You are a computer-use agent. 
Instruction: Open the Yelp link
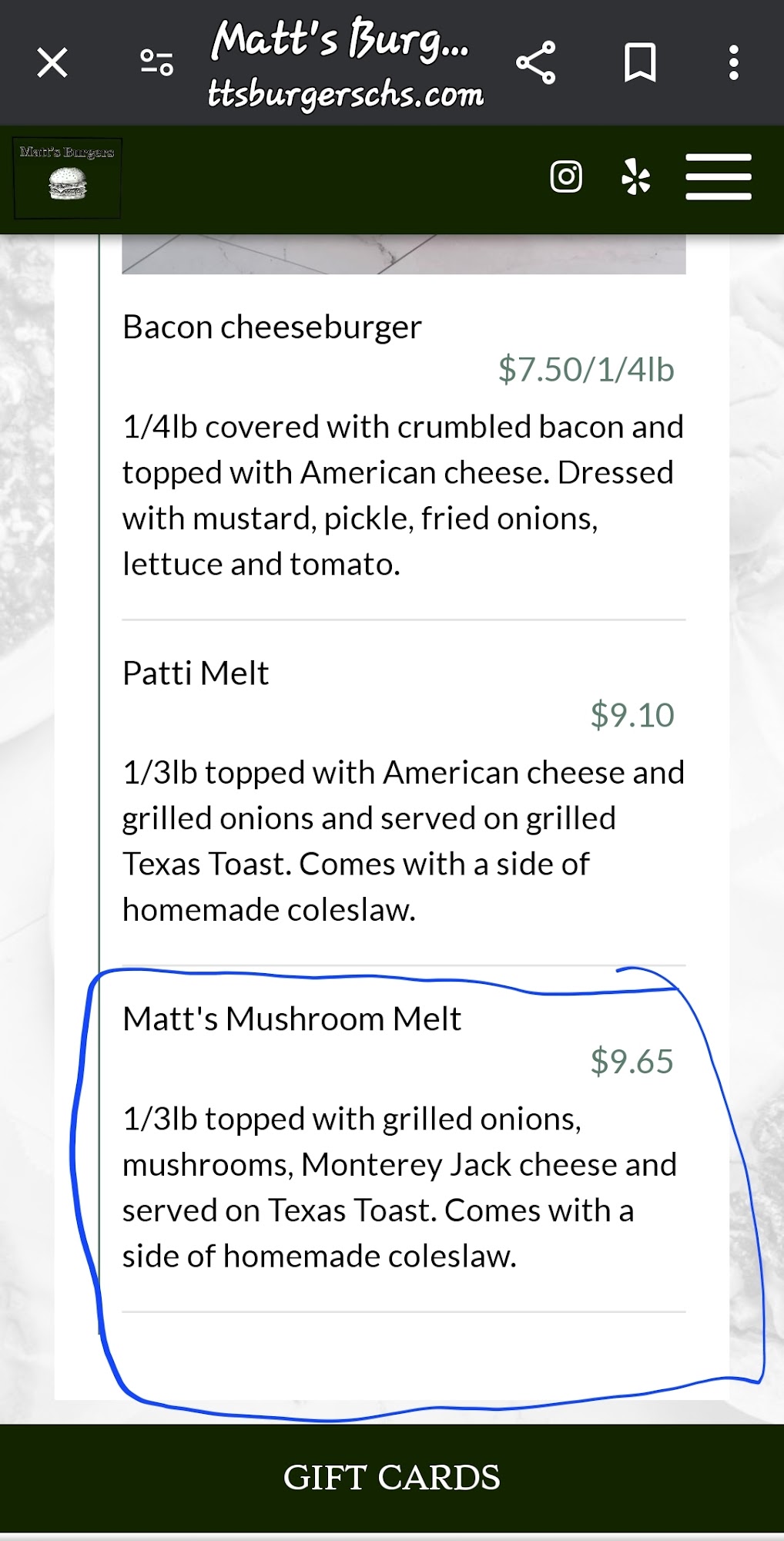(636, 176)
